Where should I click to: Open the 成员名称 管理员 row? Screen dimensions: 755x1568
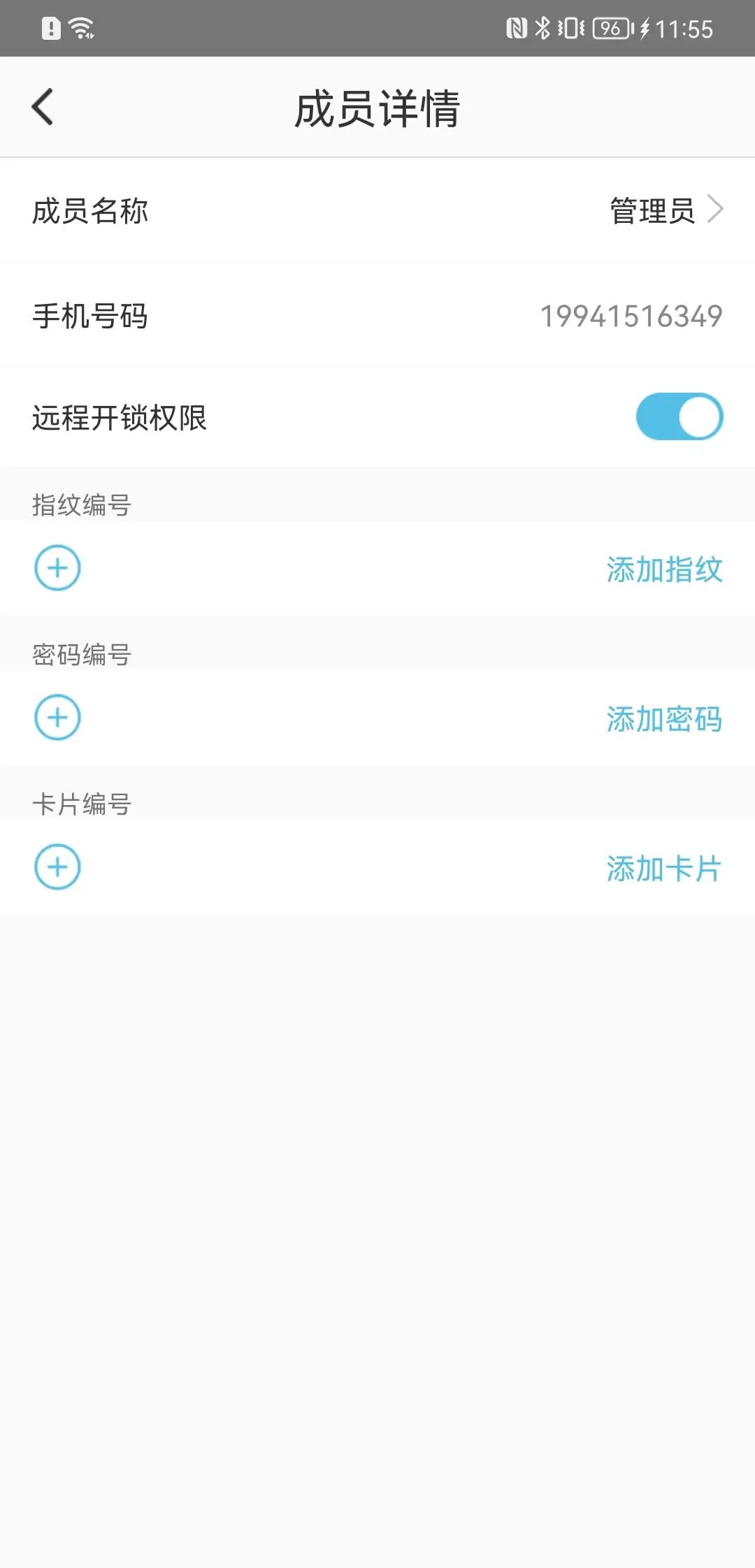[x=377, y=210]
